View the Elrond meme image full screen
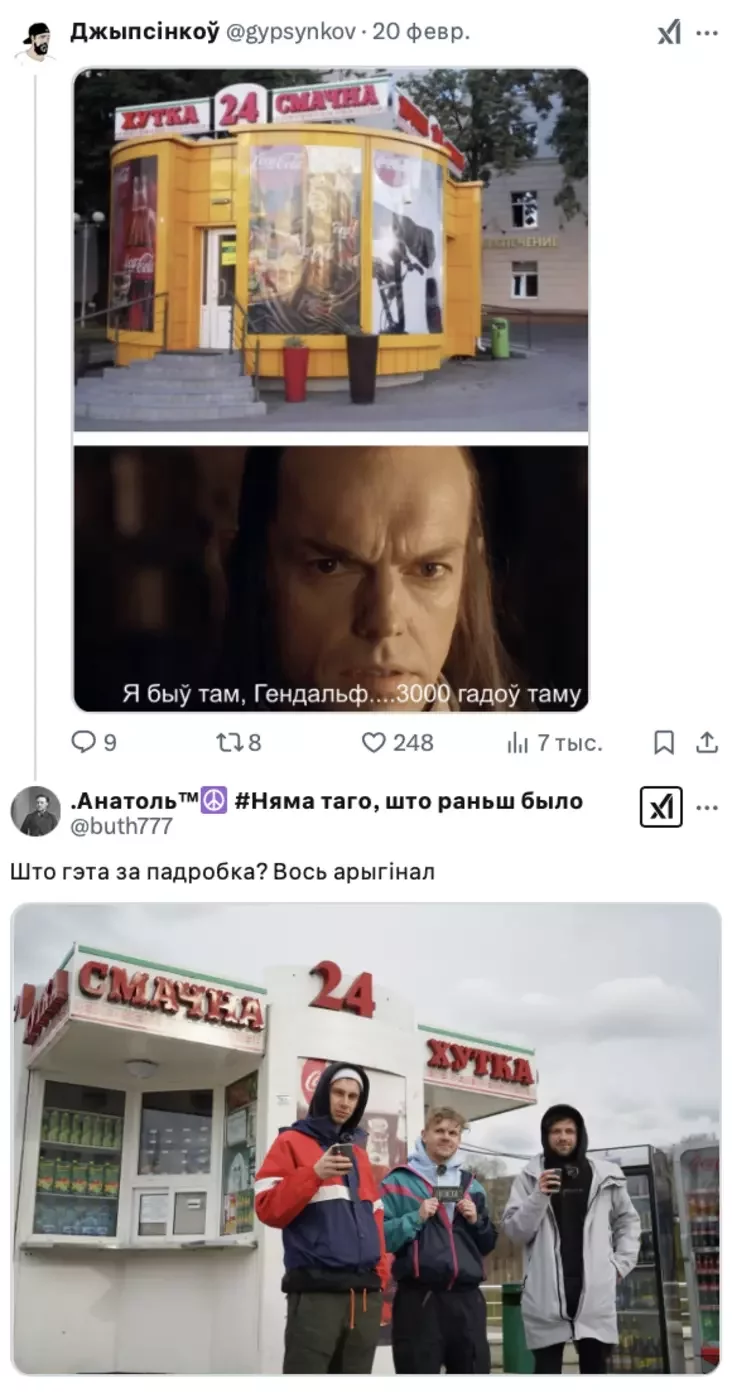732x1393 pixels. pyautogui.click(x=330, y=578)
